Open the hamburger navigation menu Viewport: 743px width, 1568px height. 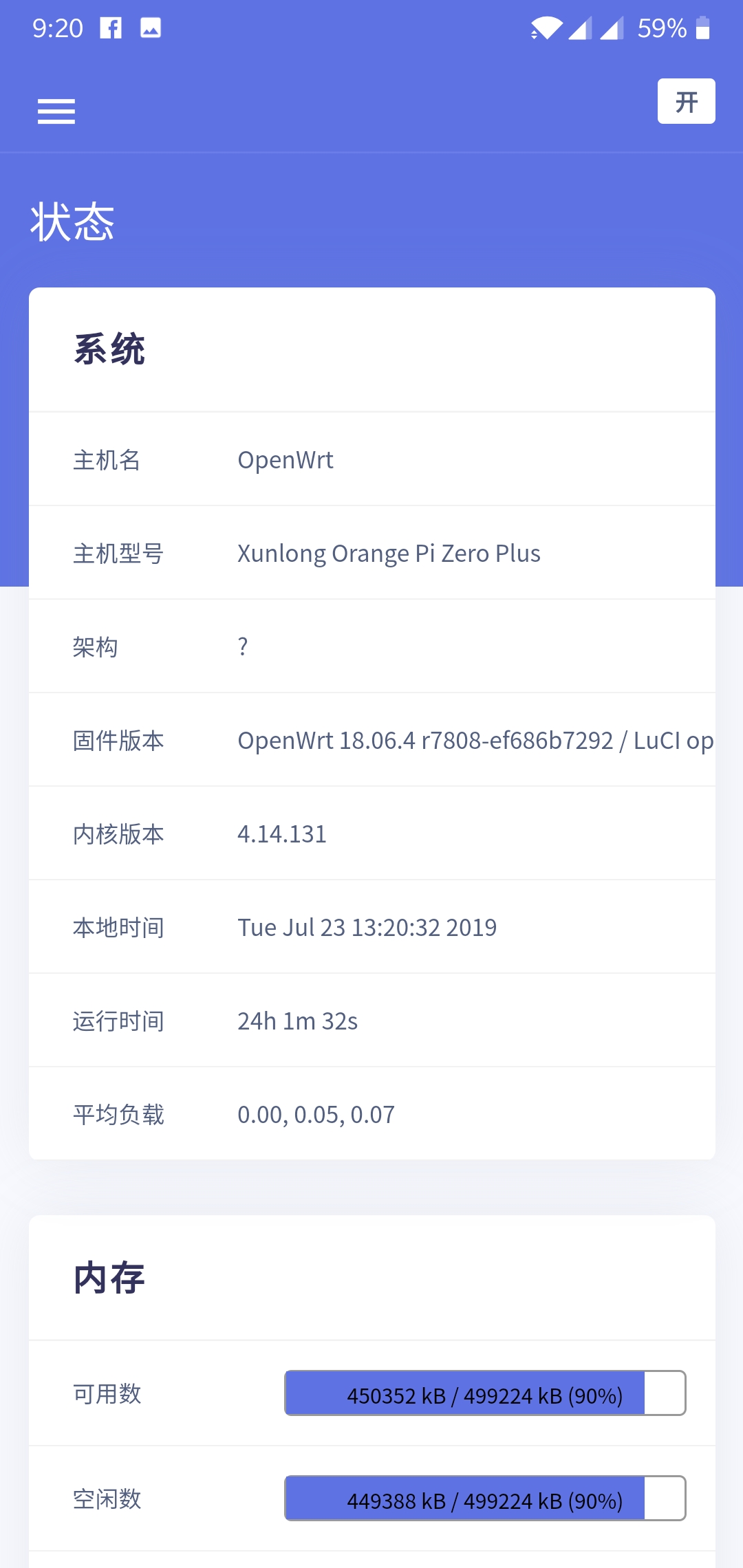click(x=56, y=111)
